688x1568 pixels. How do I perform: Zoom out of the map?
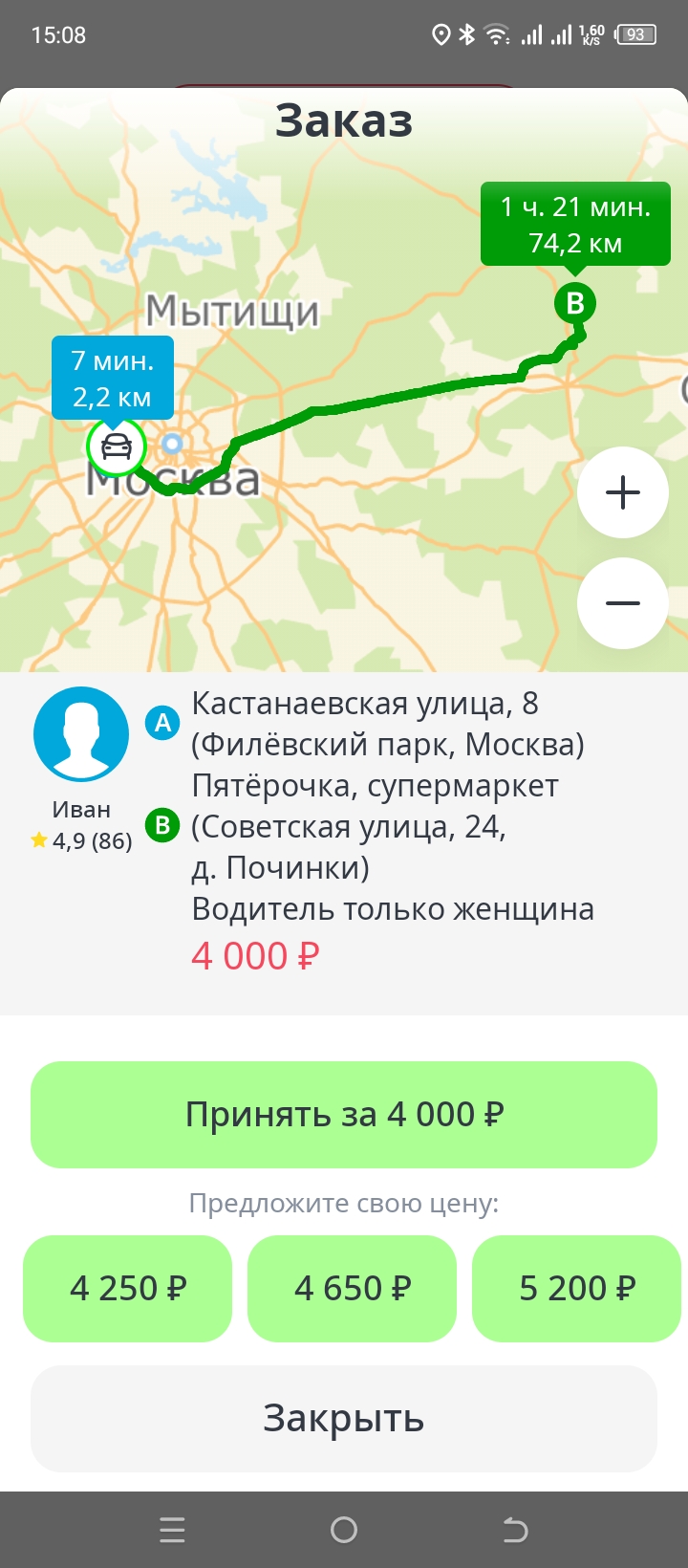click(623, 603)
